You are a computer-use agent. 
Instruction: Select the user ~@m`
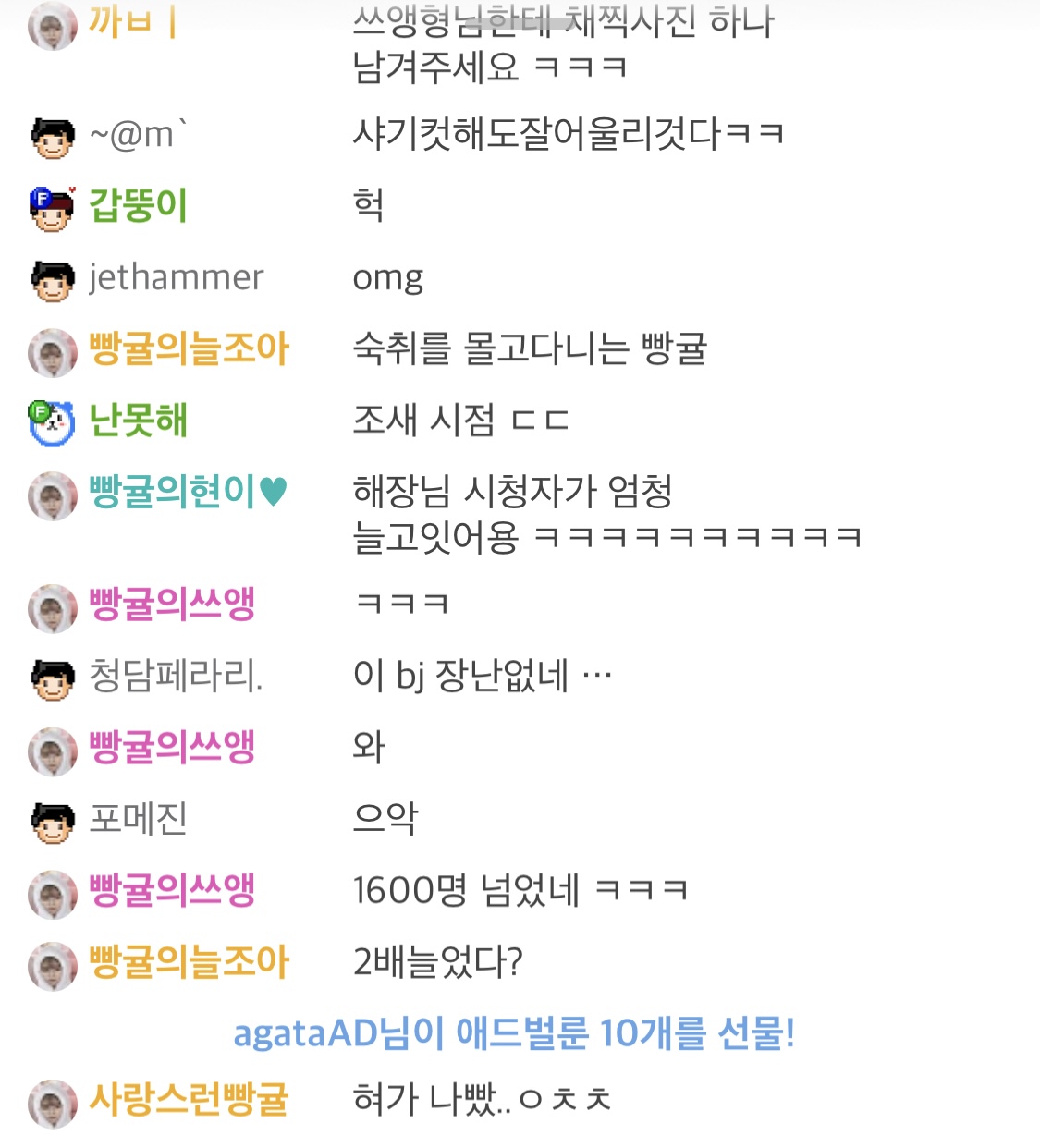[137, 136]
